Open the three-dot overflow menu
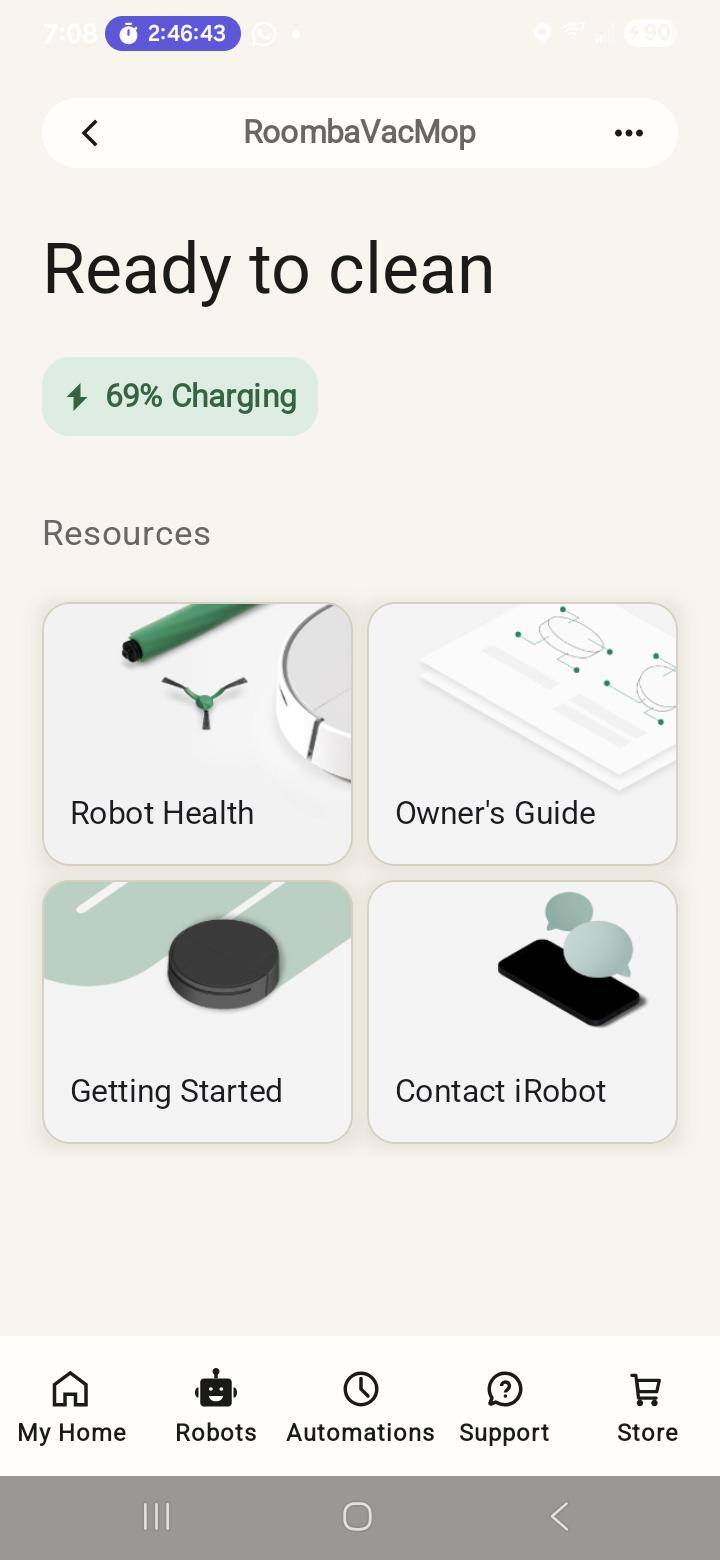This screenshot has width=720, height=1560. 628,133
